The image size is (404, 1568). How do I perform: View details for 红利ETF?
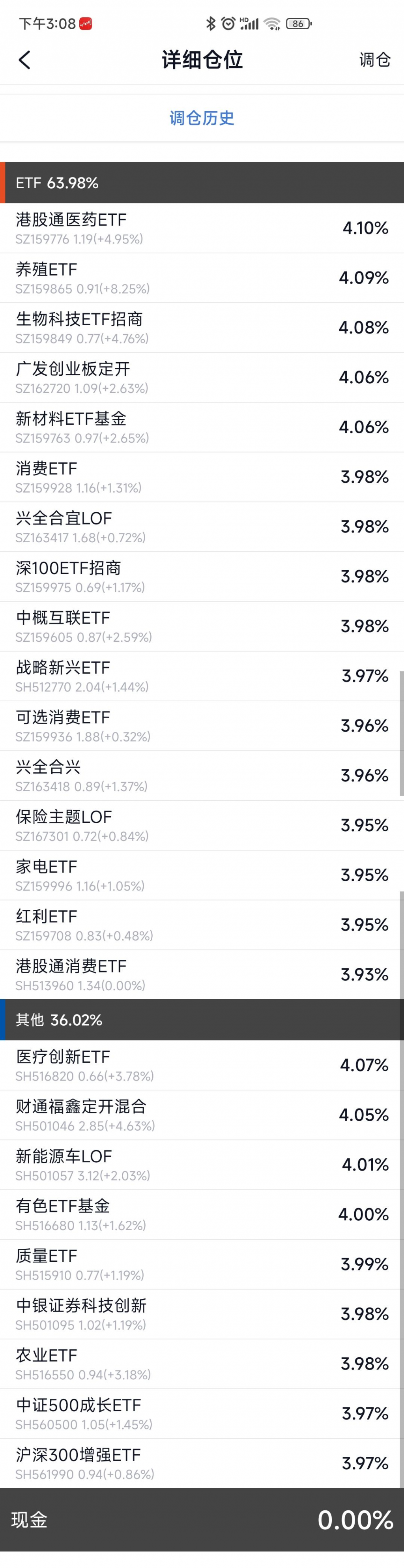tap(201, 925)
